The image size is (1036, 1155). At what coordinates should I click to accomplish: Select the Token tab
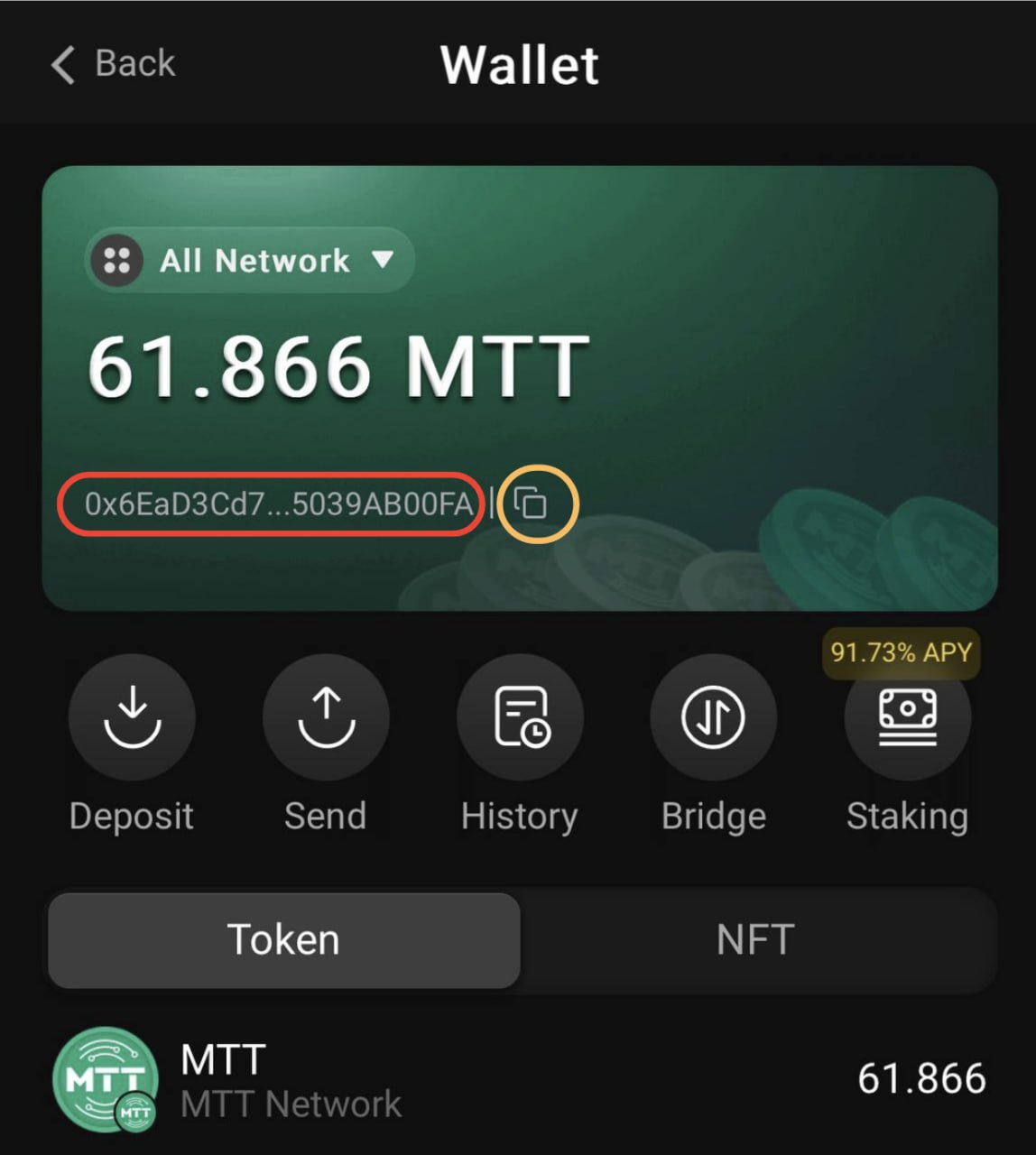(x=282, y=939)
